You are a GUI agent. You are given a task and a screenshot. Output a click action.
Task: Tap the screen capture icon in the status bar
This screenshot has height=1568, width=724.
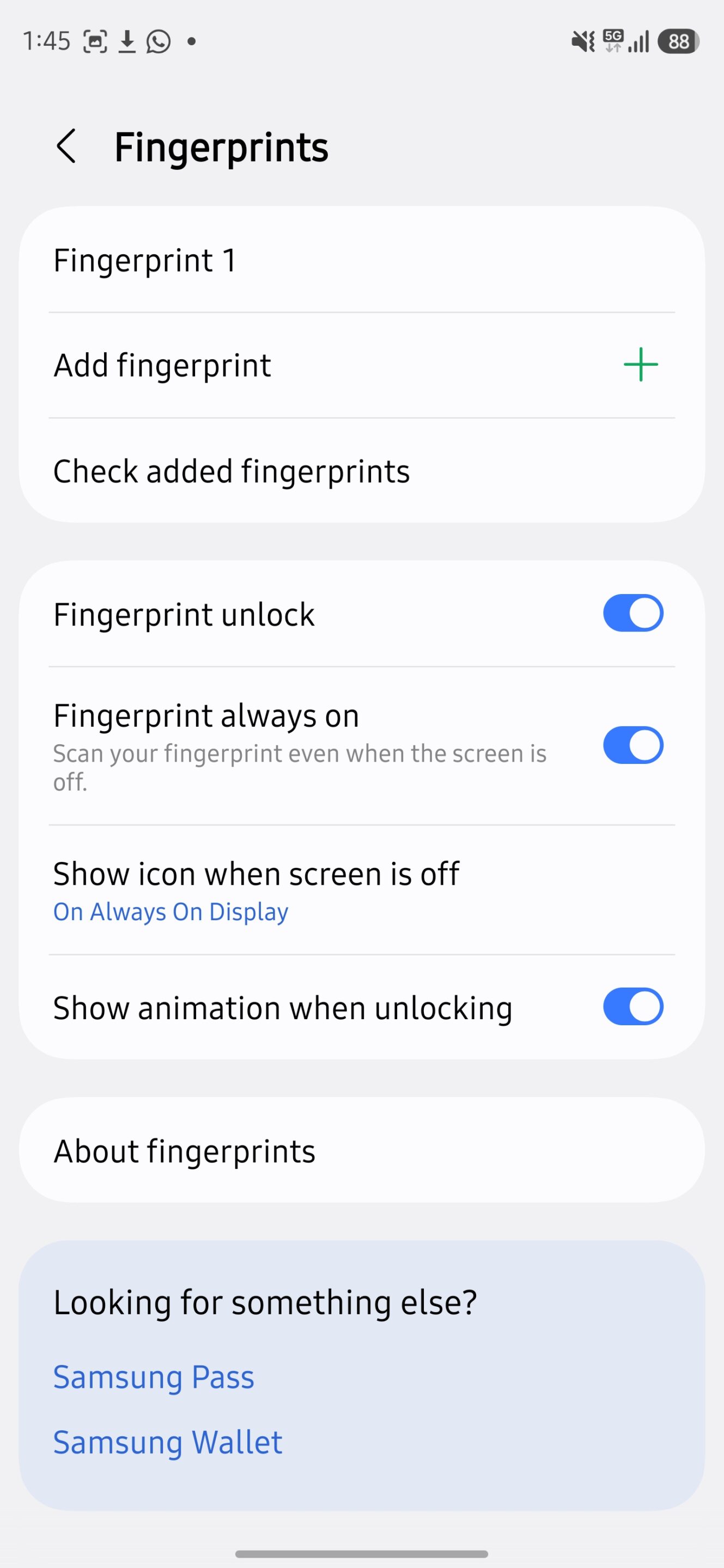tap(94, 40)
